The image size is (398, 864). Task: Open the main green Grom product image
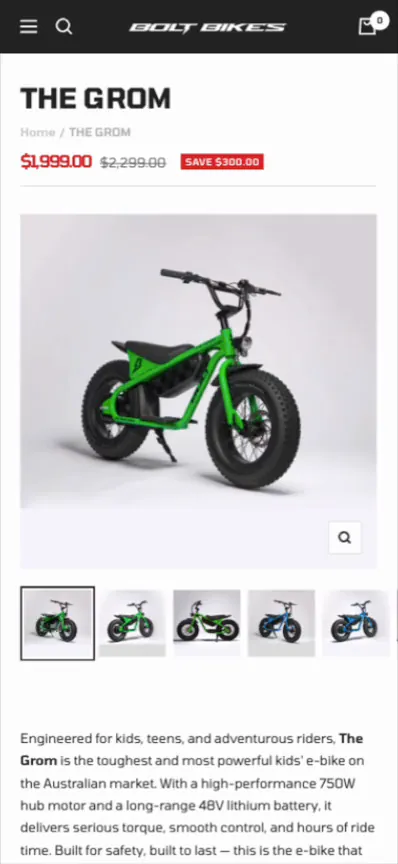198,391
